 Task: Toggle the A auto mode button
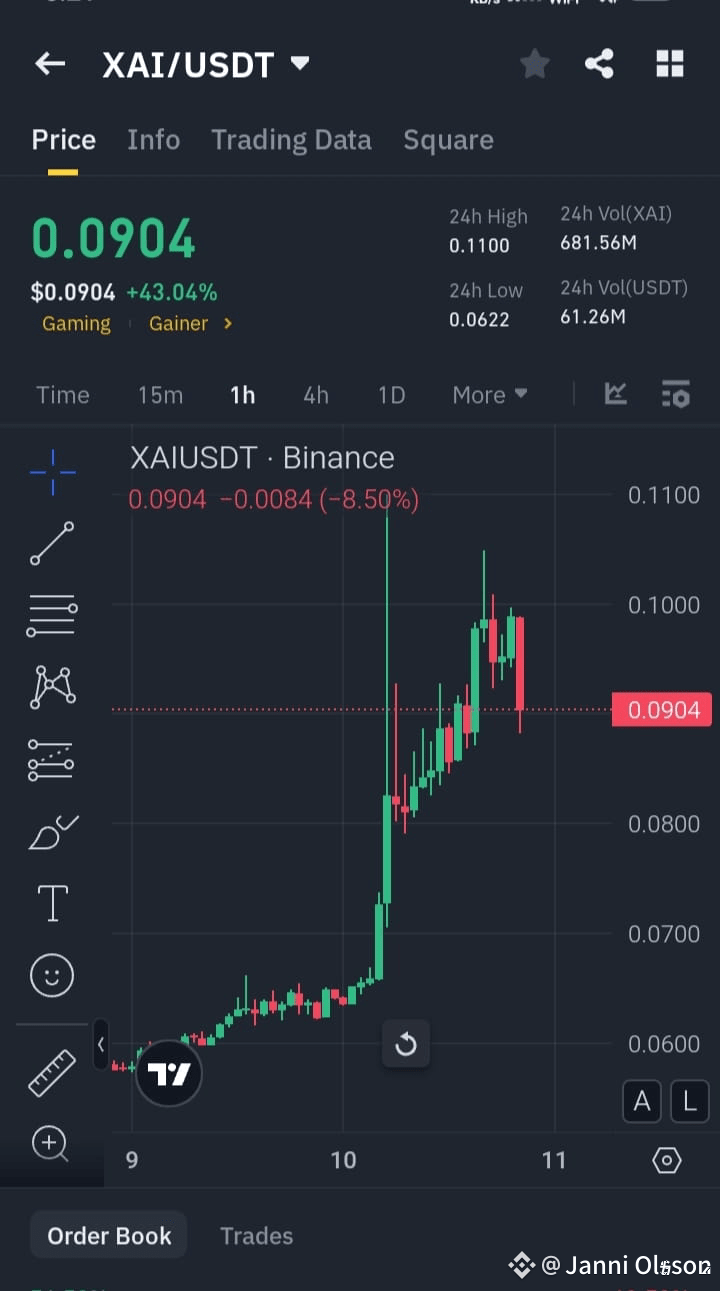pos(642,1101)
